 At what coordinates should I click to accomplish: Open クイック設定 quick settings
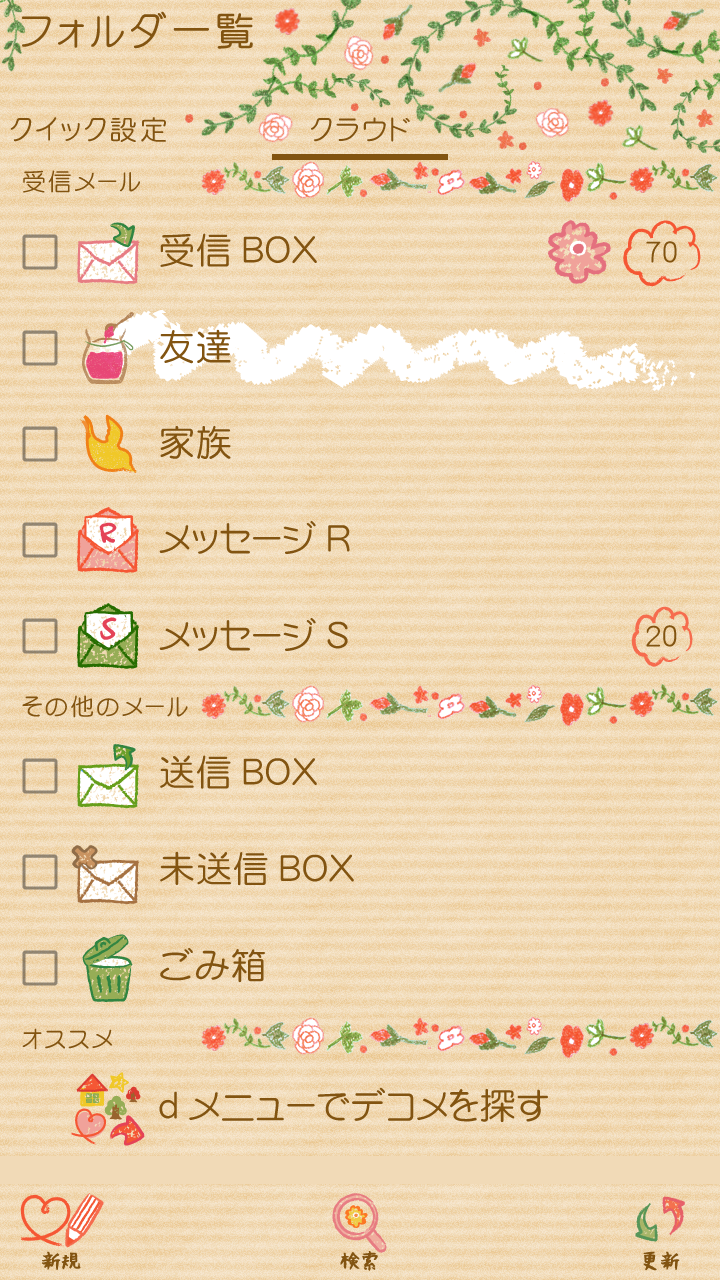coord(88,129)
